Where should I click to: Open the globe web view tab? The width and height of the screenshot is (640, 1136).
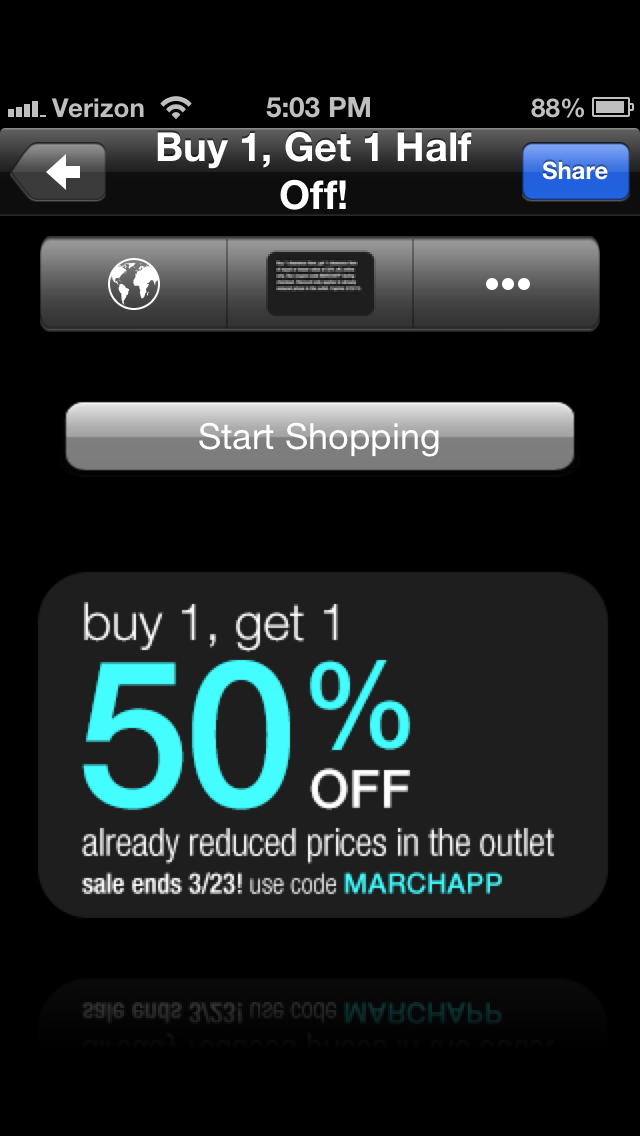coord(134,284)
